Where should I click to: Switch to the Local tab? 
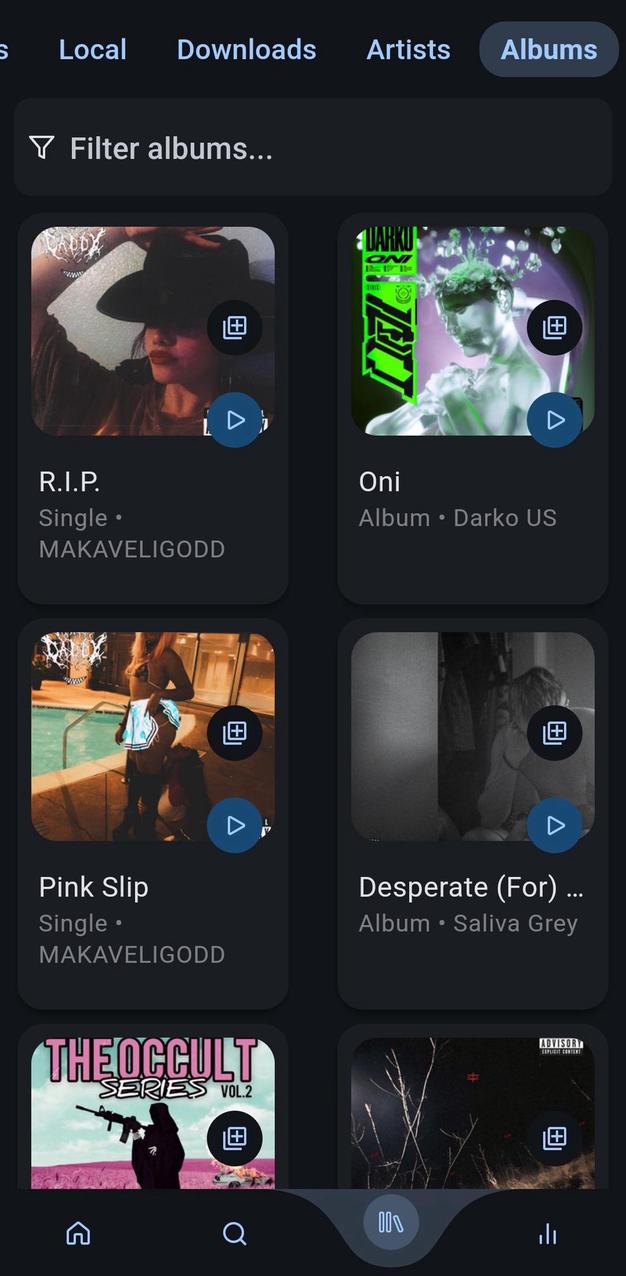(x=92, y=50)
